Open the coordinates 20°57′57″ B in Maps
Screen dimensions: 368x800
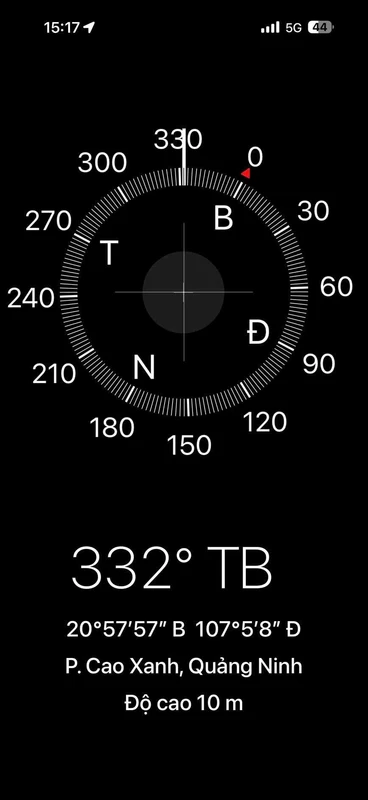pyautogui.click(x=126, y=629)
